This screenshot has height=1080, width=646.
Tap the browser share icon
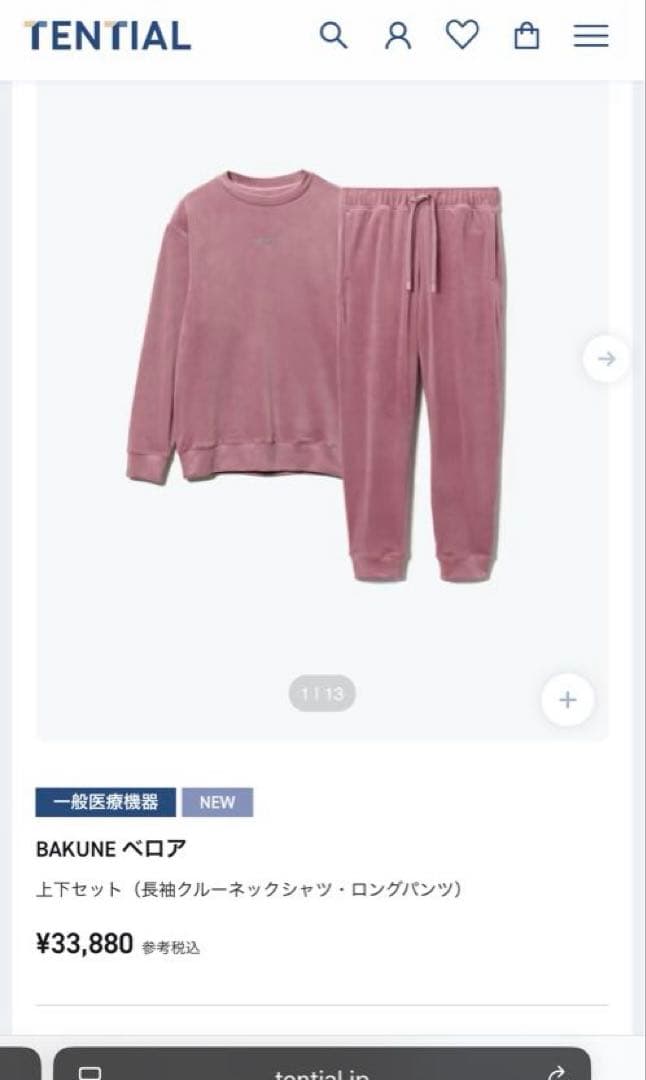pos(556,1072)
